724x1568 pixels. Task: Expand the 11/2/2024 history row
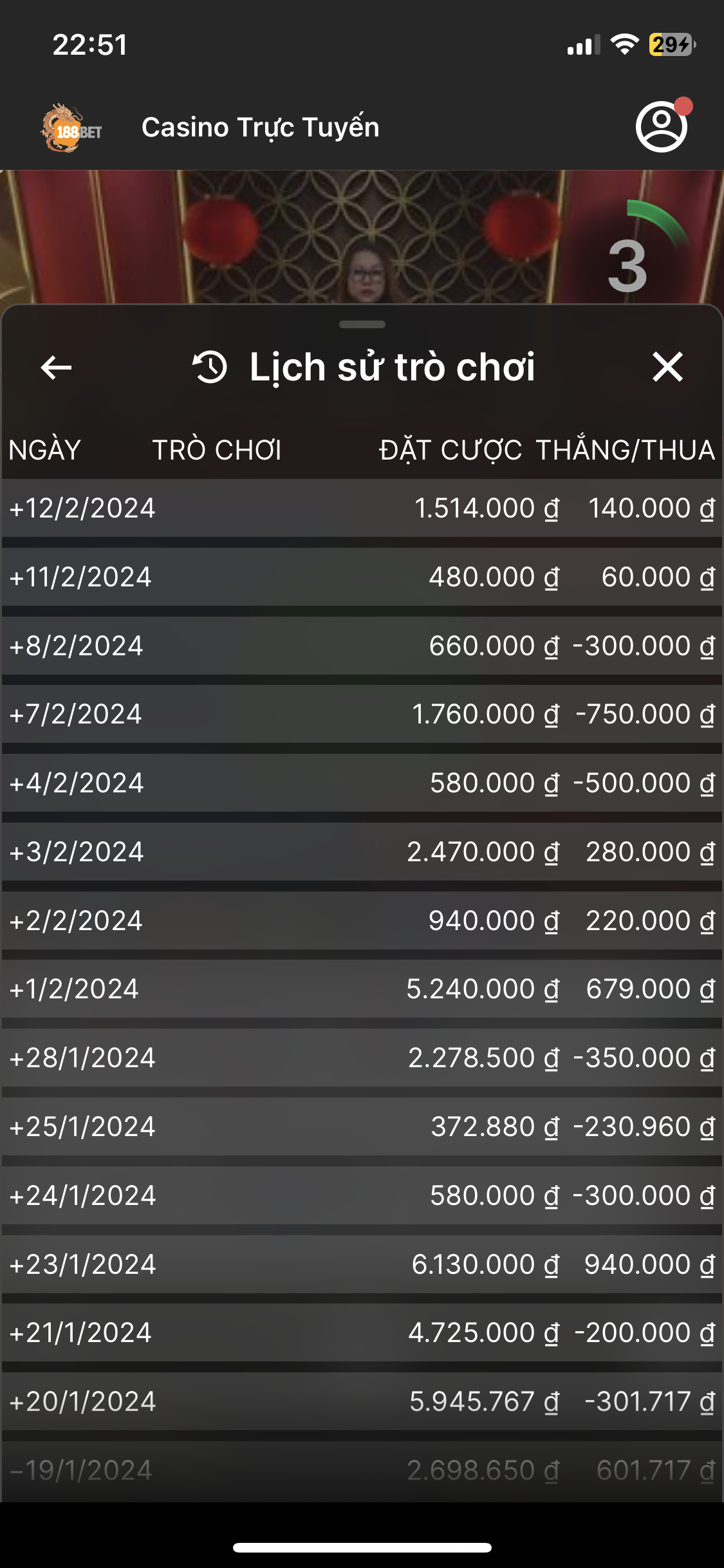tap(80, 577)
